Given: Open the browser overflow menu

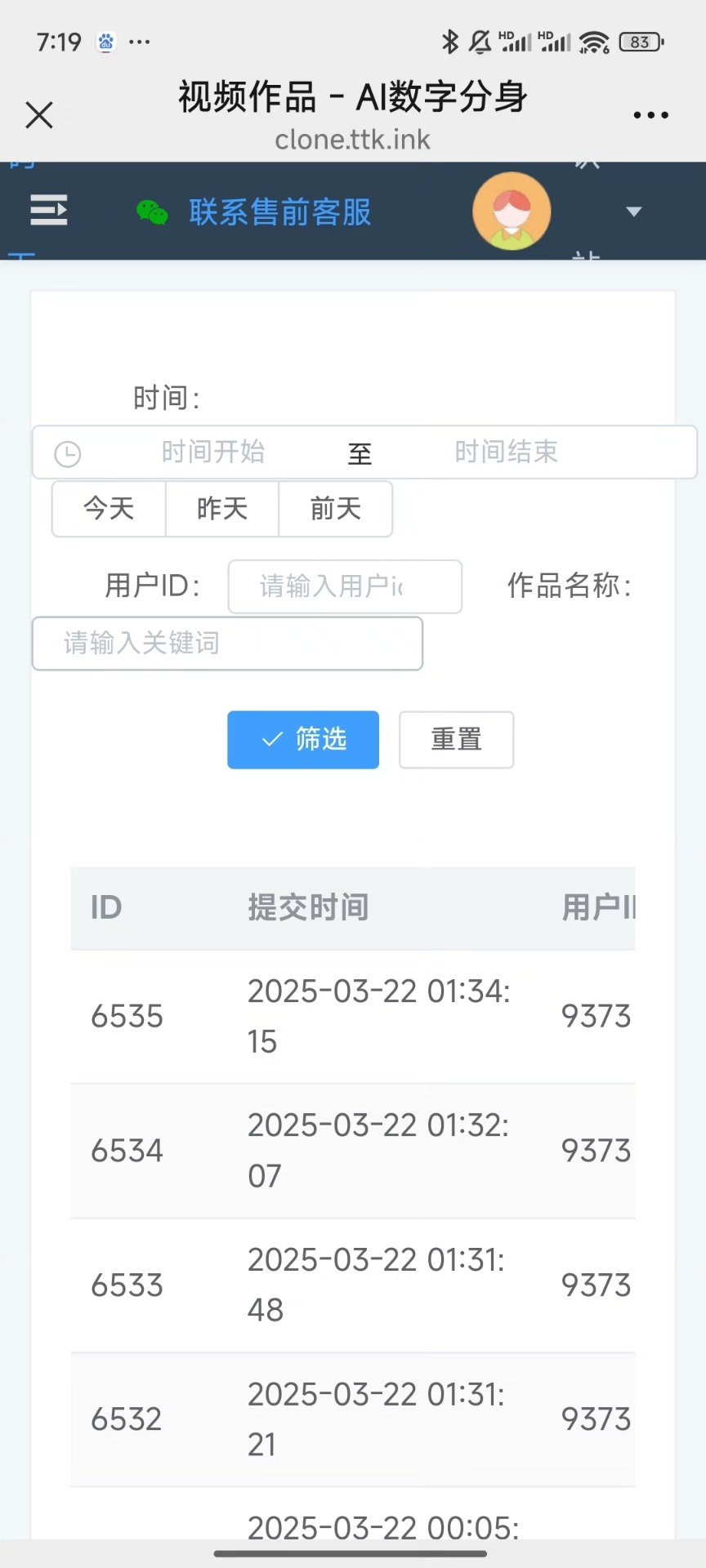Looking at the screenshot, I should (x=650, y=115).
